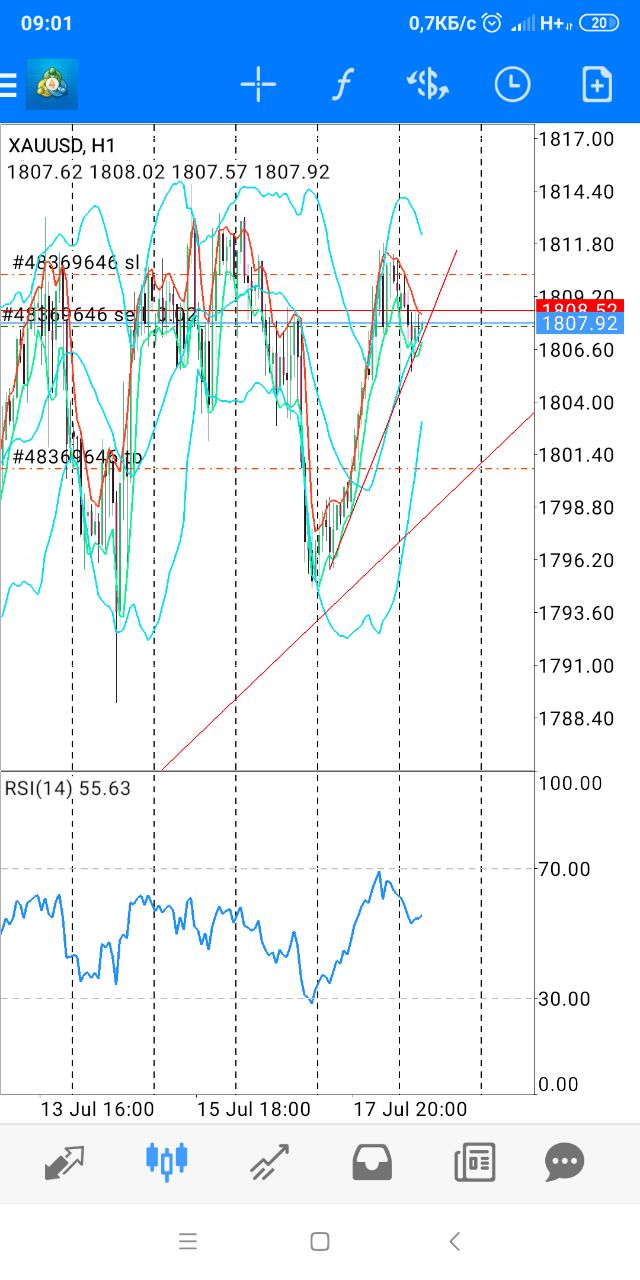
Task: Open the indicators function list
Action: pos(342,85)
